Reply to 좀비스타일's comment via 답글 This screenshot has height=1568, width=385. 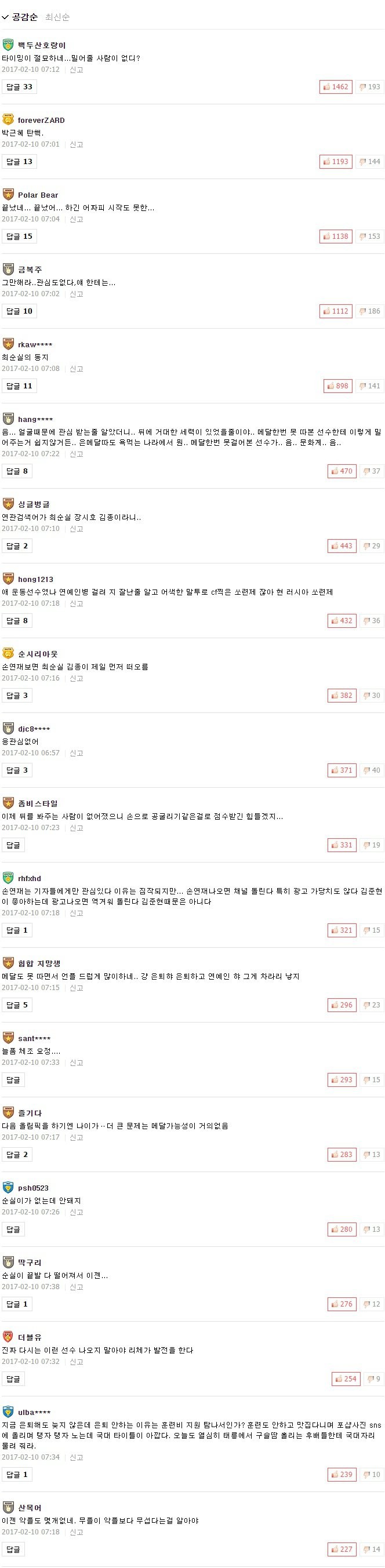click(13, 845)
